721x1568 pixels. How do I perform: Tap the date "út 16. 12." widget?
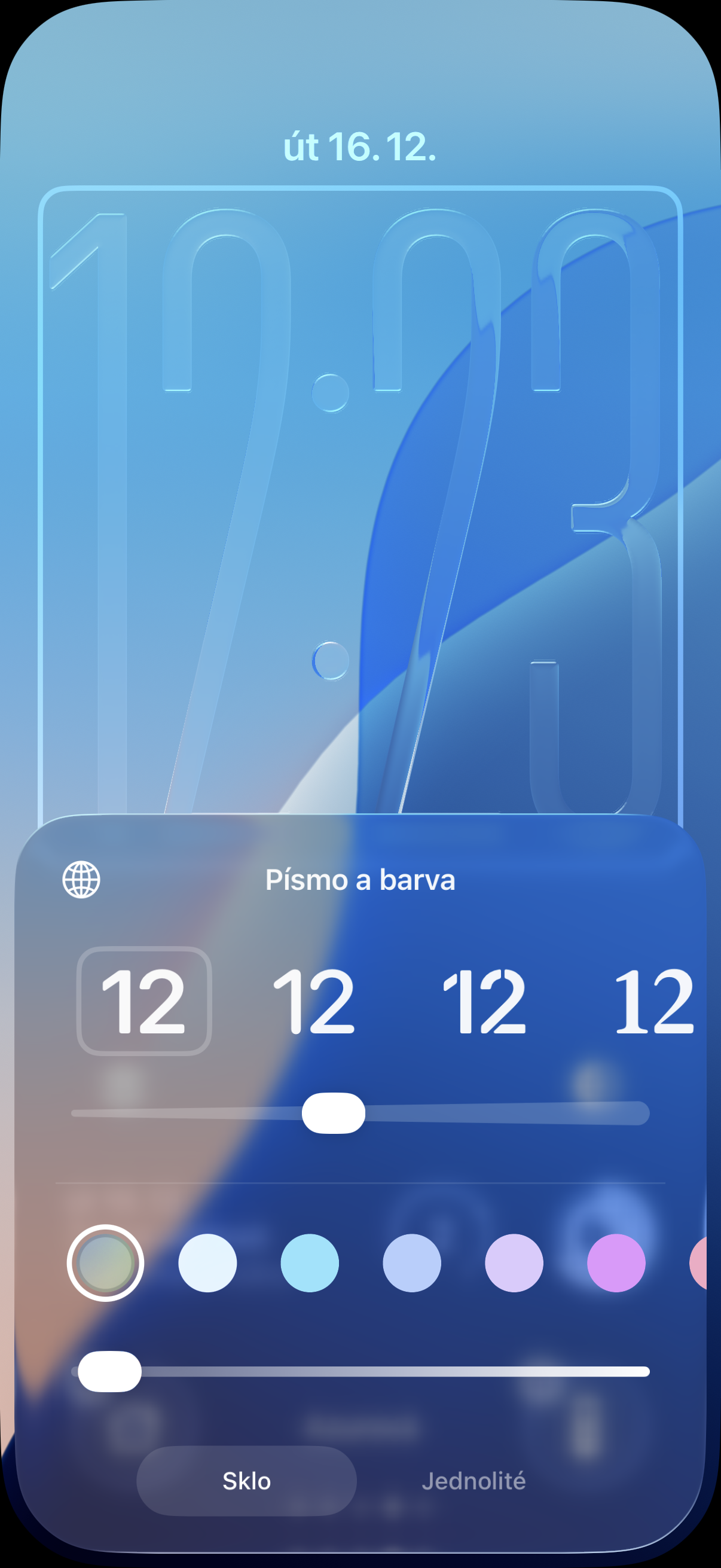(360, 147)
